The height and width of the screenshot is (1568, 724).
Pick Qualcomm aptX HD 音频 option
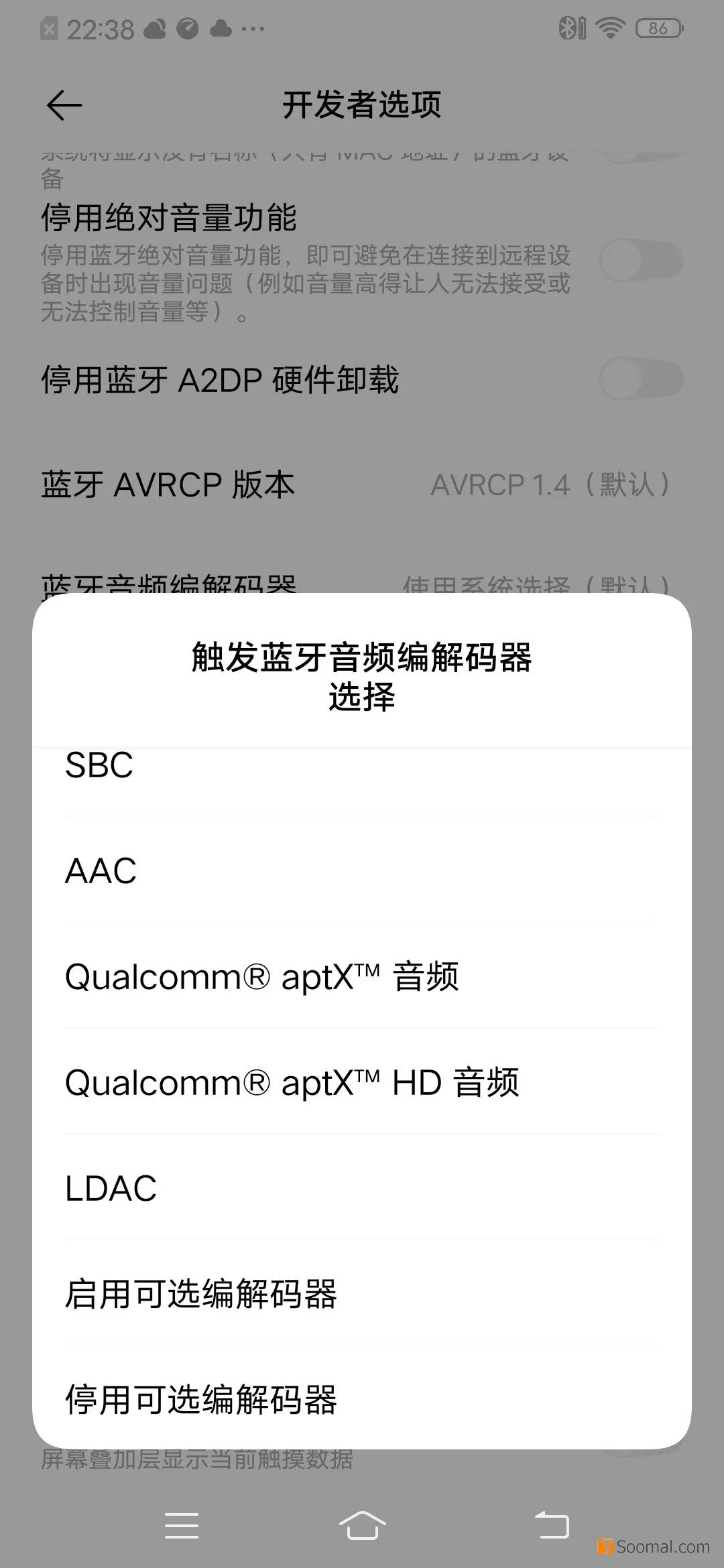362,1082
